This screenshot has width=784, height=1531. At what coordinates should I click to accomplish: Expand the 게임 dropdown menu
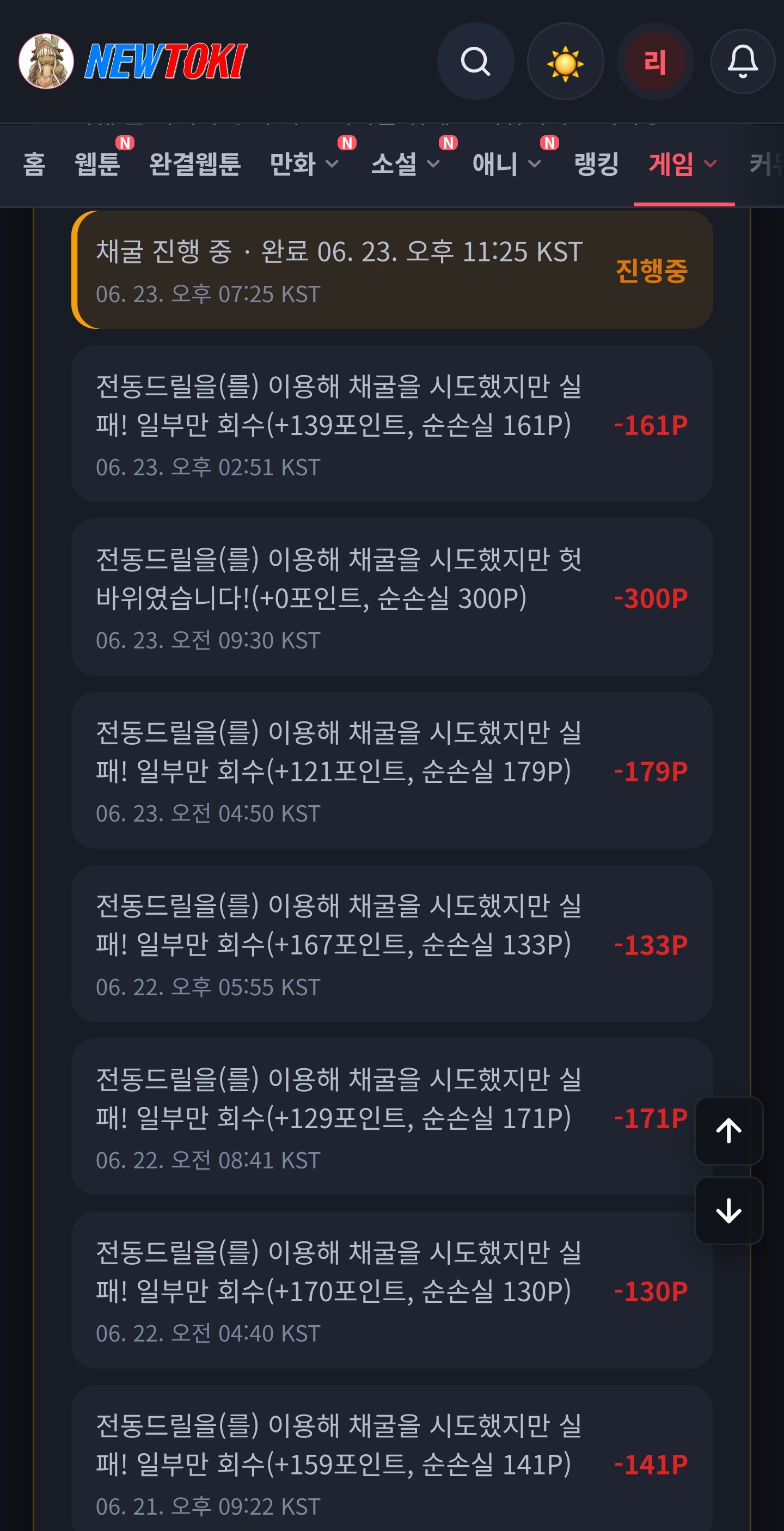coord(683,164)
